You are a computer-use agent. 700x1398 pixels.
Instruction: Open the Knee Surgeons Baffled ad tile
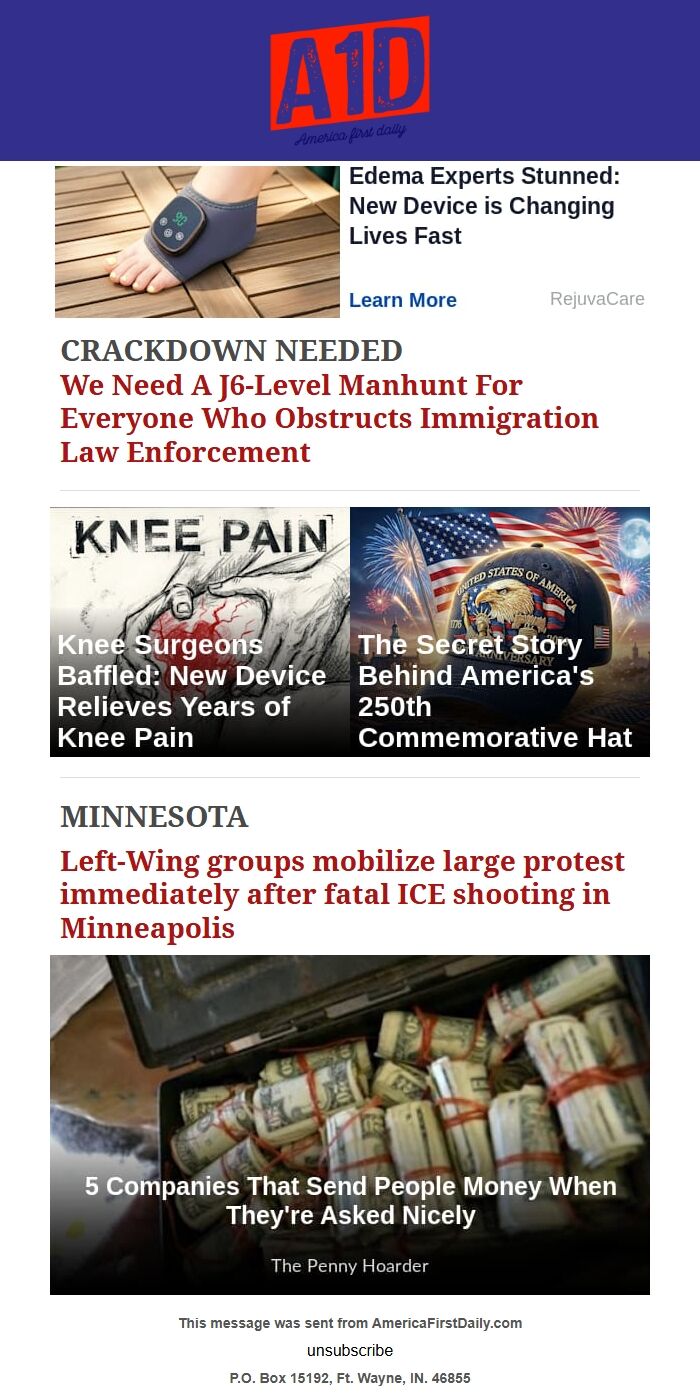(x=200, y=632)
